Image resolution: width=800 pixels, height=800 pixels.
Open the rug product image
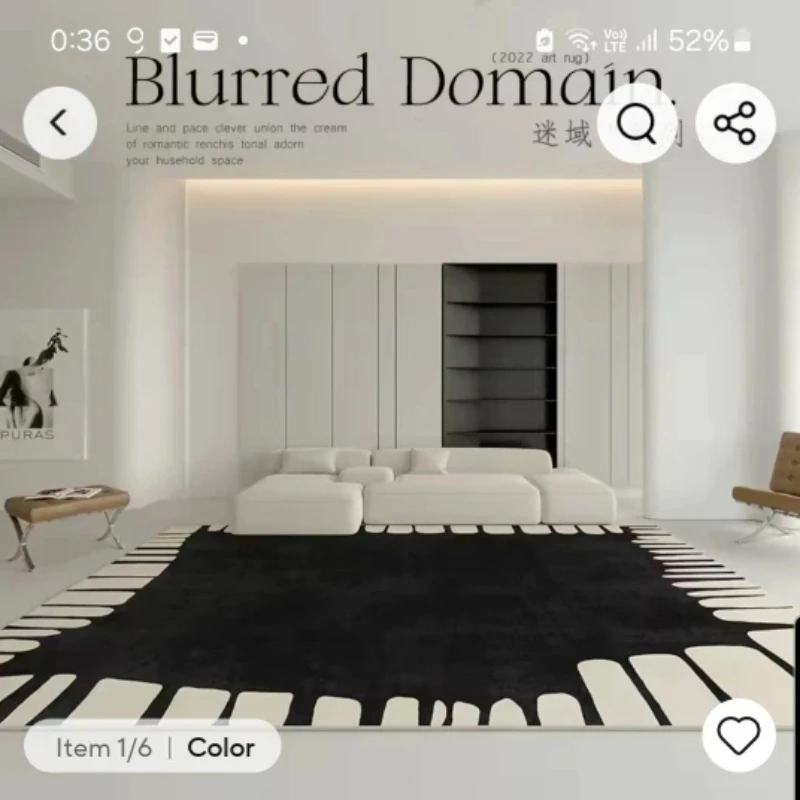click(x=400, y=400)
